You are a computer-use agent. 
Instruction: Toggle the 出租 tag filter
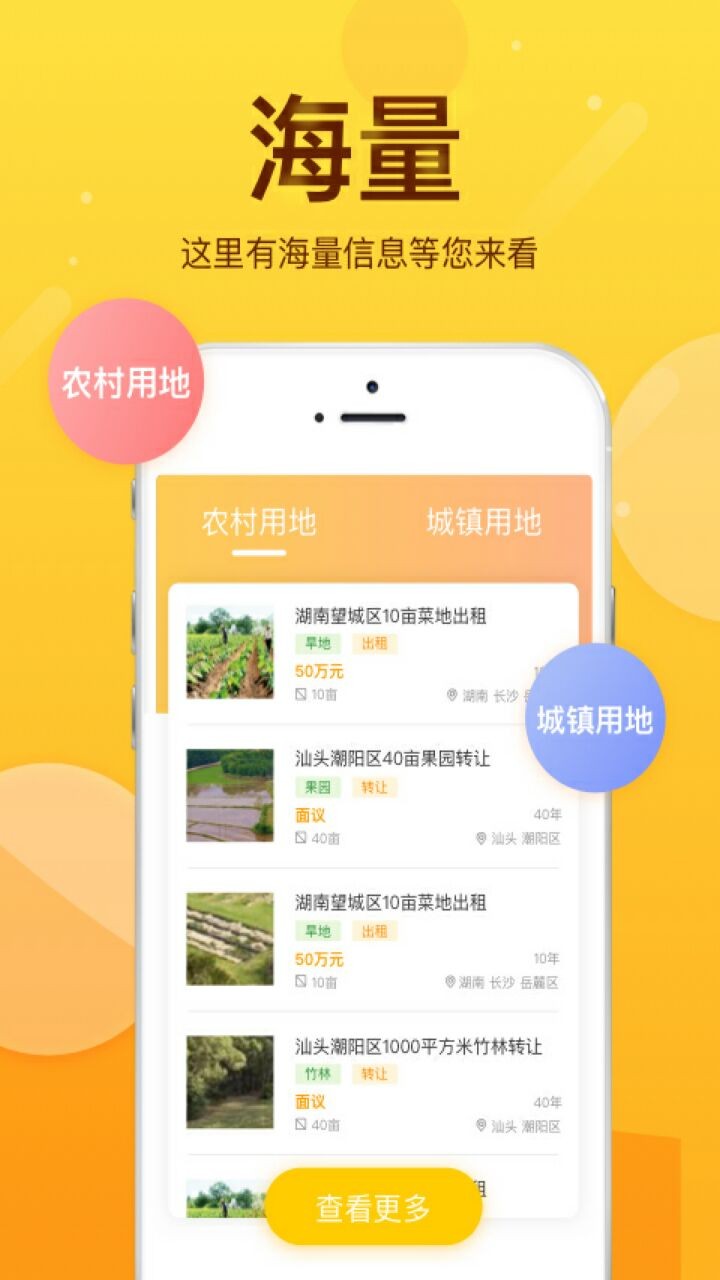[x=378, y=643]
